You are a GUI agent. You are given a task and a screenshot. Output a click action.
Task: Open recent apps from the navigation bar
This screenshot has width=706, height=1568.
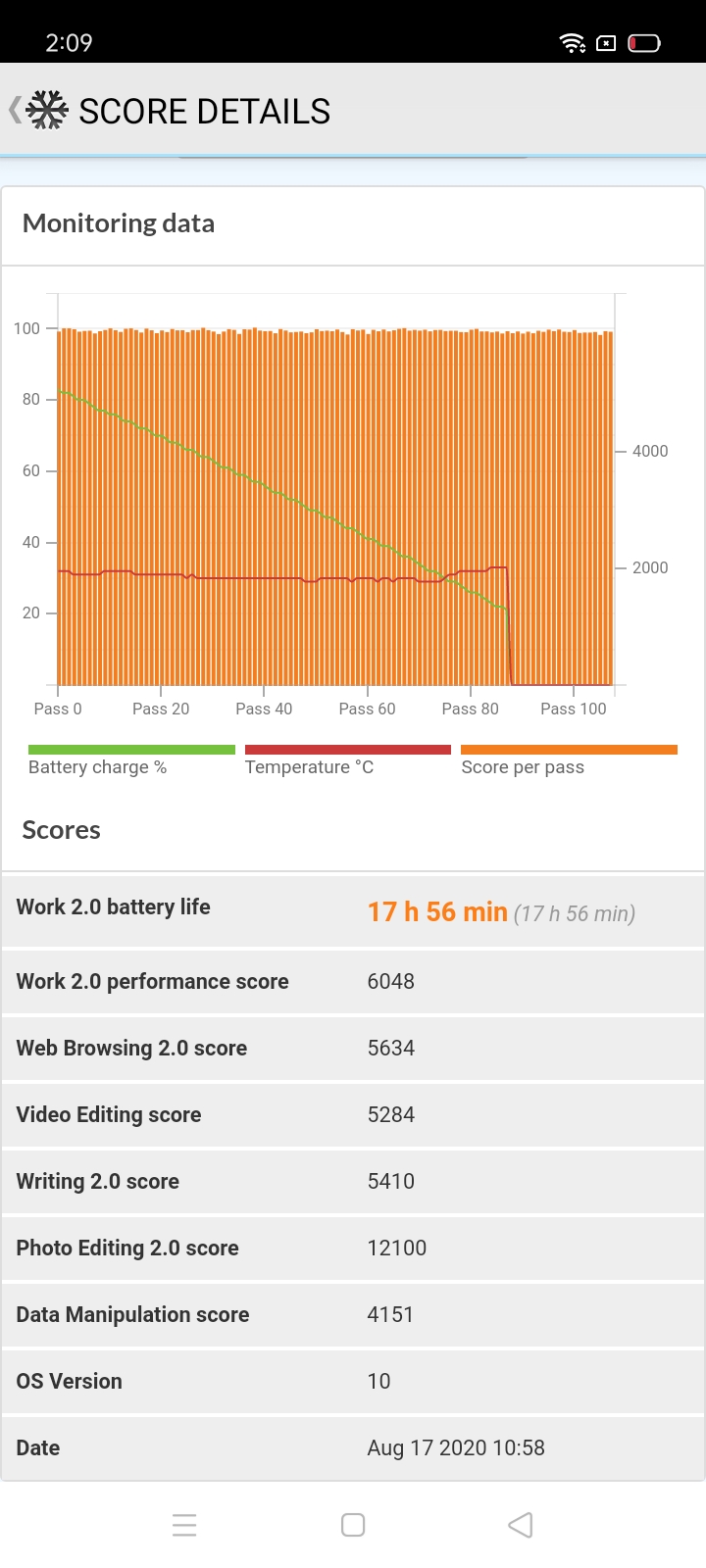coord(184,1525)
